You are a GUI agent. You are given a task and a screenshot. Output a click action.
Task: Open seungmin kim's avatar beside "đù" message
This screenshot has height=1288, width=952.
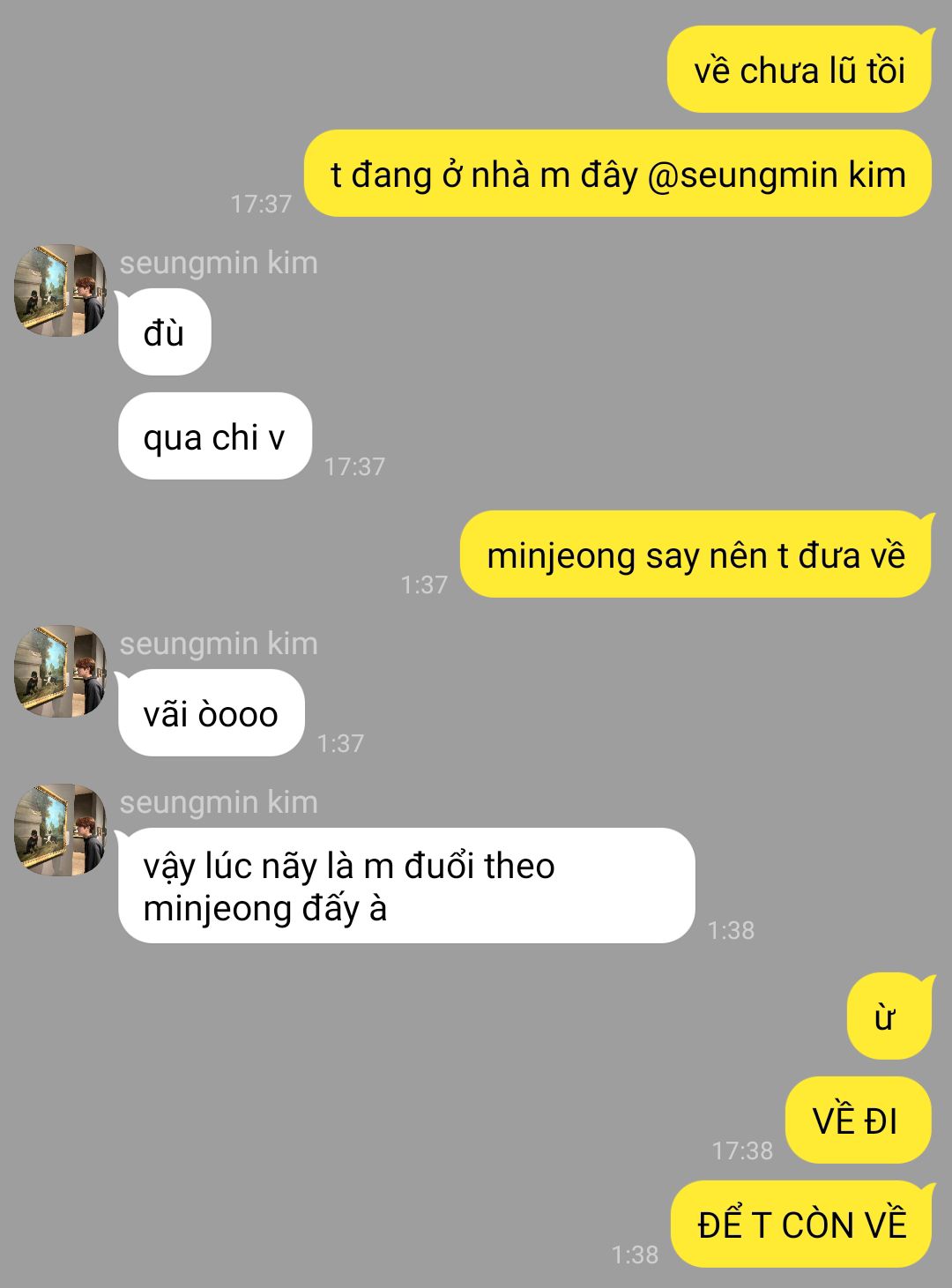tap(60, 290)
